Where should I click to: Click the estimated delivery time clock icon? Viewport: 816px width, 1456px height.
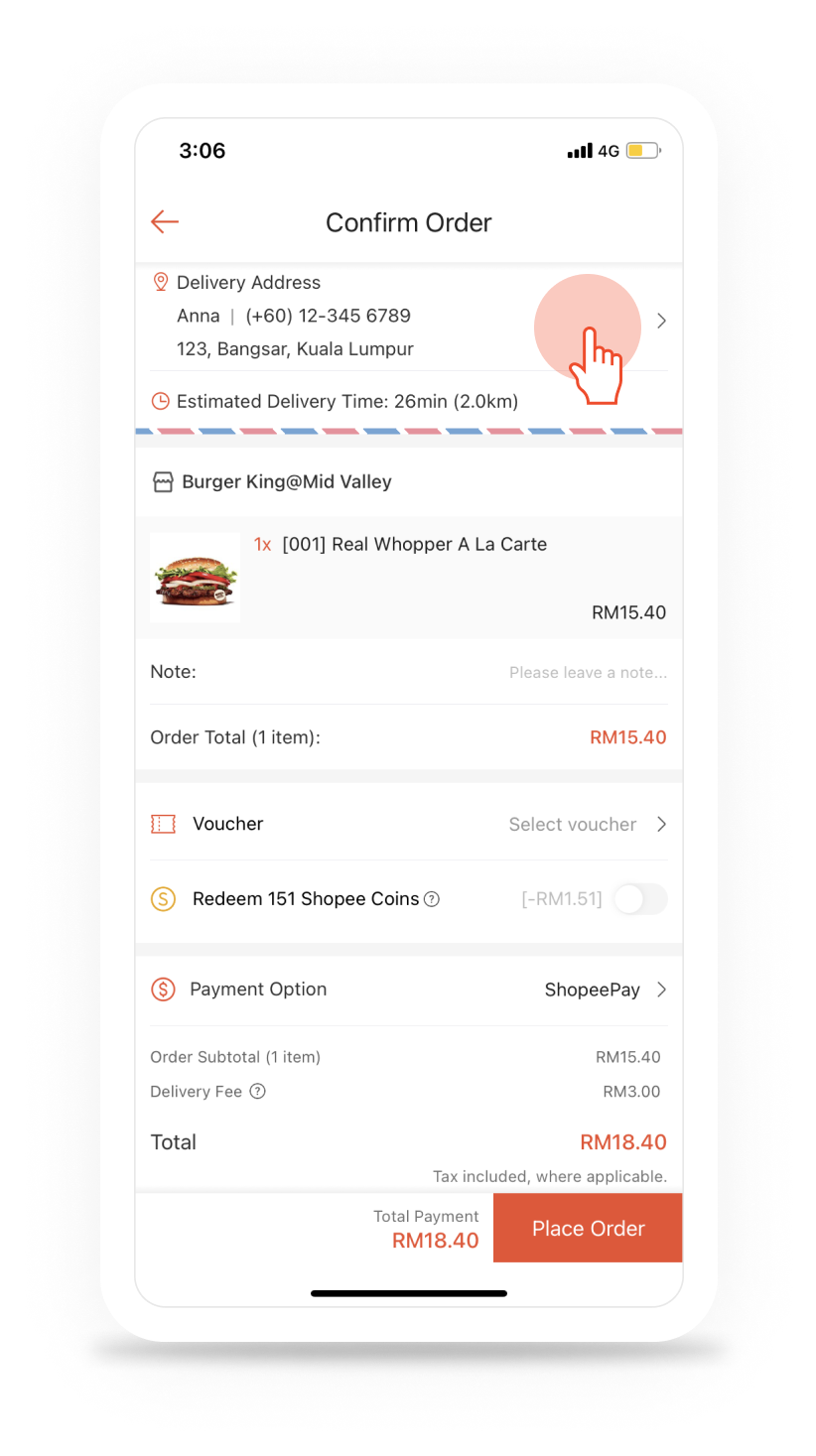pyautogui.click(x=161, y=401)
